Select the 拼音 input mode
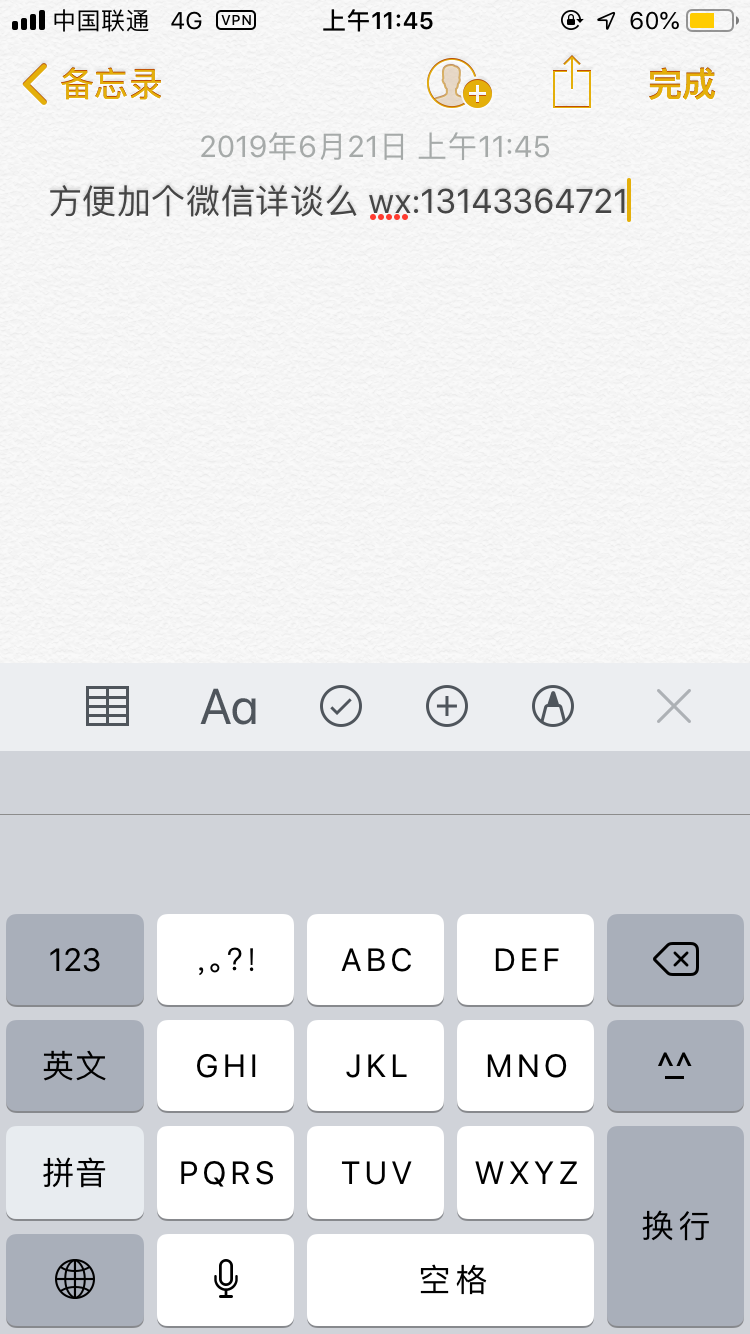Screen dimensions: 750x1334 pos(75,1172)
